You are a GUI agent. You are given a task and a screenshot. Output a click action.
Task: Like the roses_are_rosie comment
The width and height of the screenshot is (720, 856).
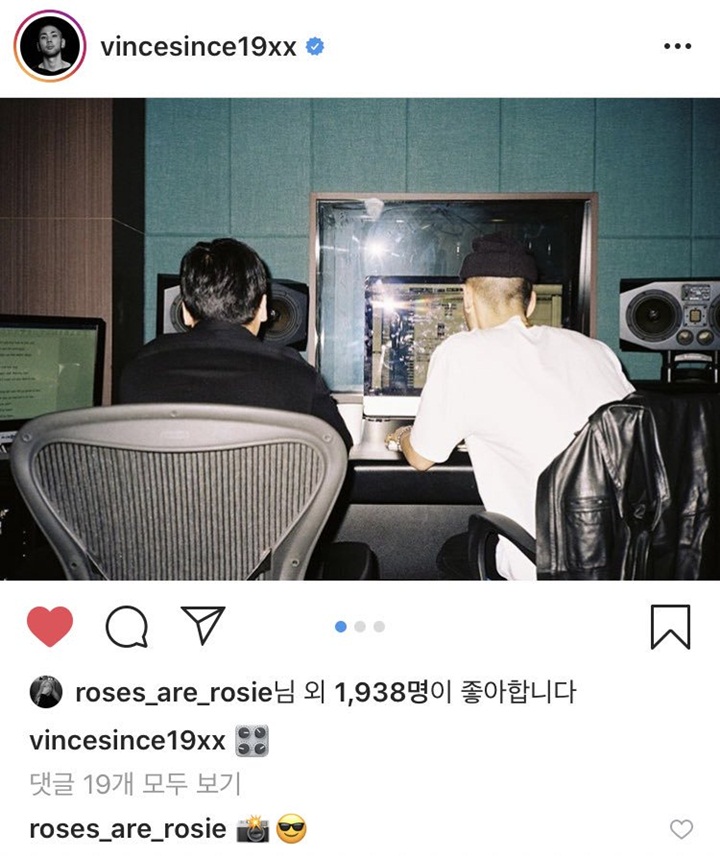pyautogui.click(x=680, y=829)
